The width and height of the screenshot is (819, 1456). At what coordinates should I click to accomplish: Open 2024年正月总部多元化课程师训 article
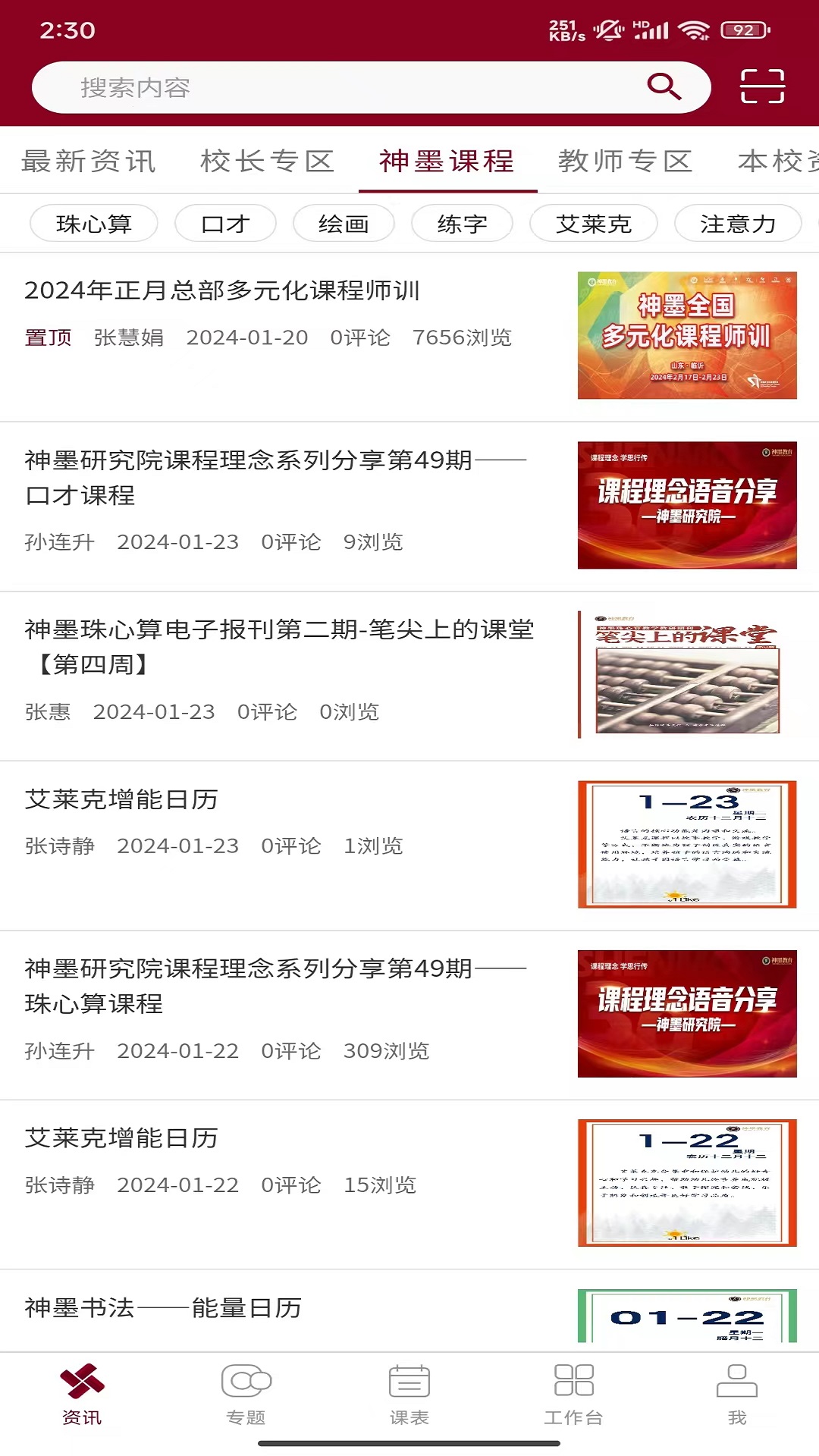click(x=221, y=290)
